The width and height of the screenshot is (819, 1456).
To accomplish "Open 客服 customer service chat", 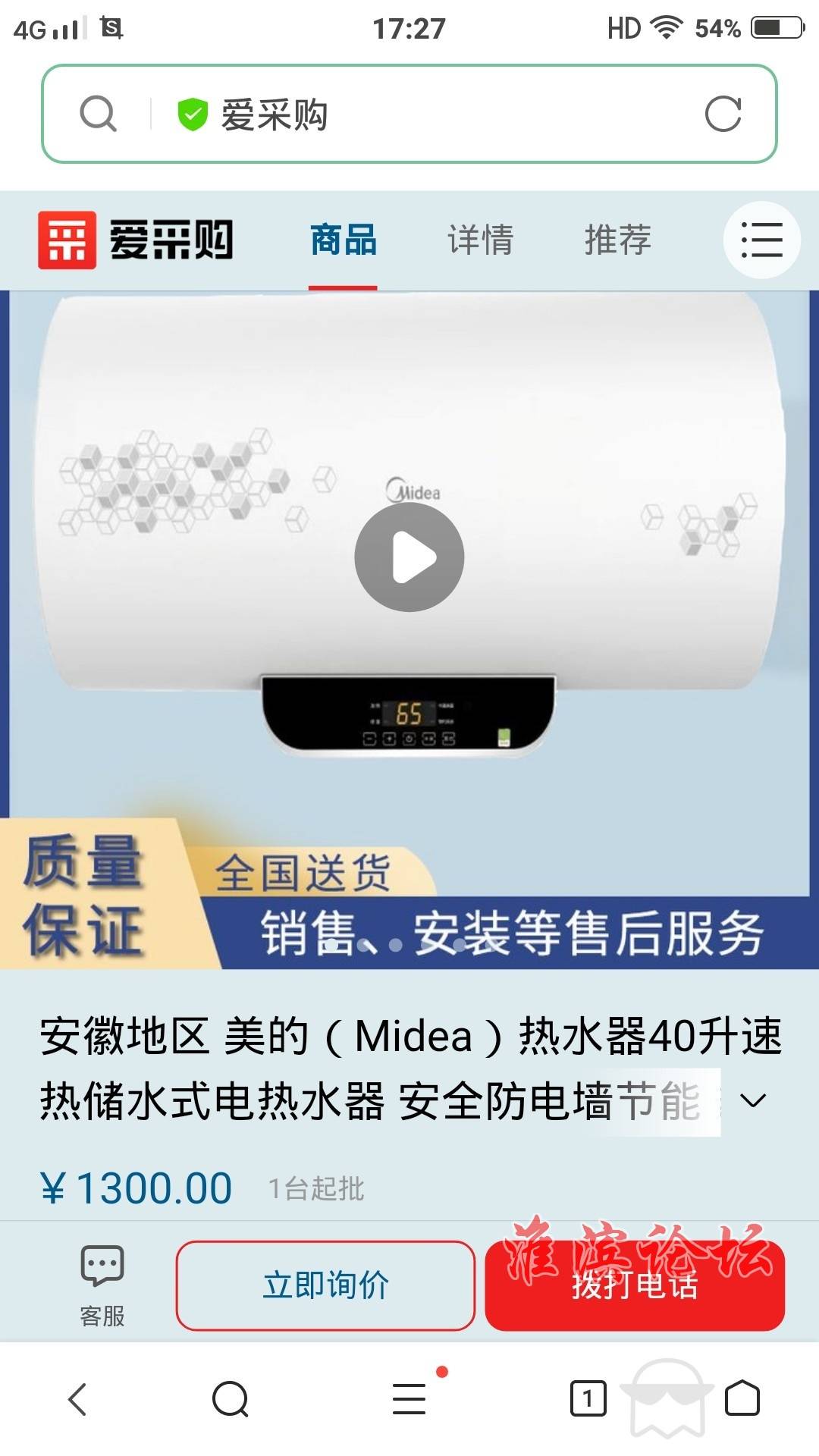I will (102, 1285).
